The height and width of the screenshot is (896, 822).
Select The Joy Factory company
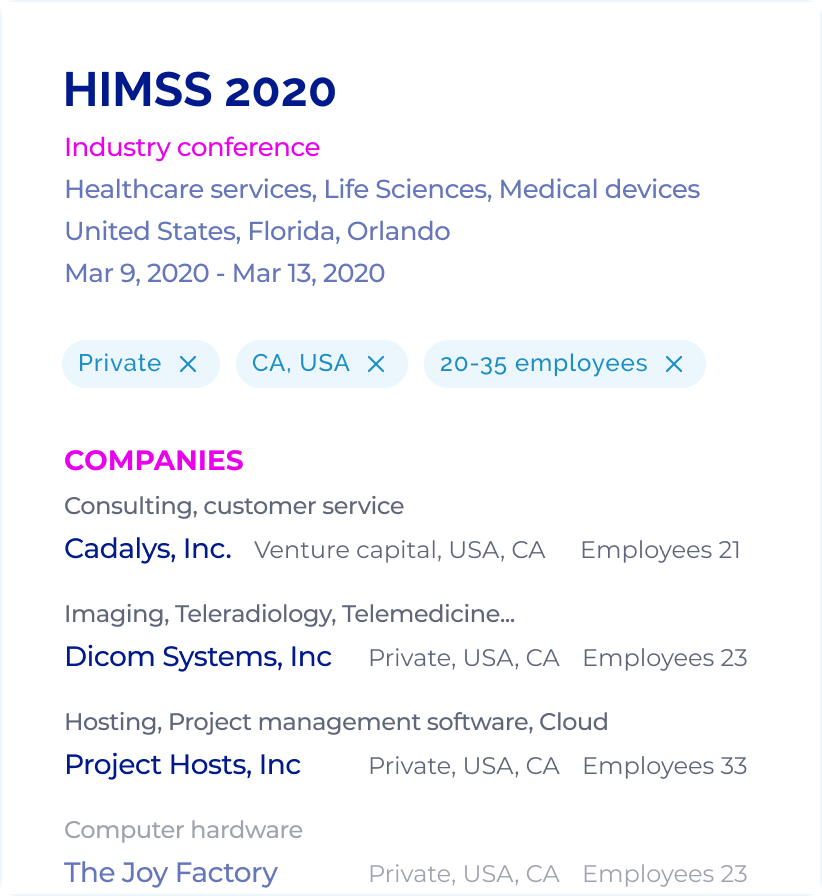point(170,873)
